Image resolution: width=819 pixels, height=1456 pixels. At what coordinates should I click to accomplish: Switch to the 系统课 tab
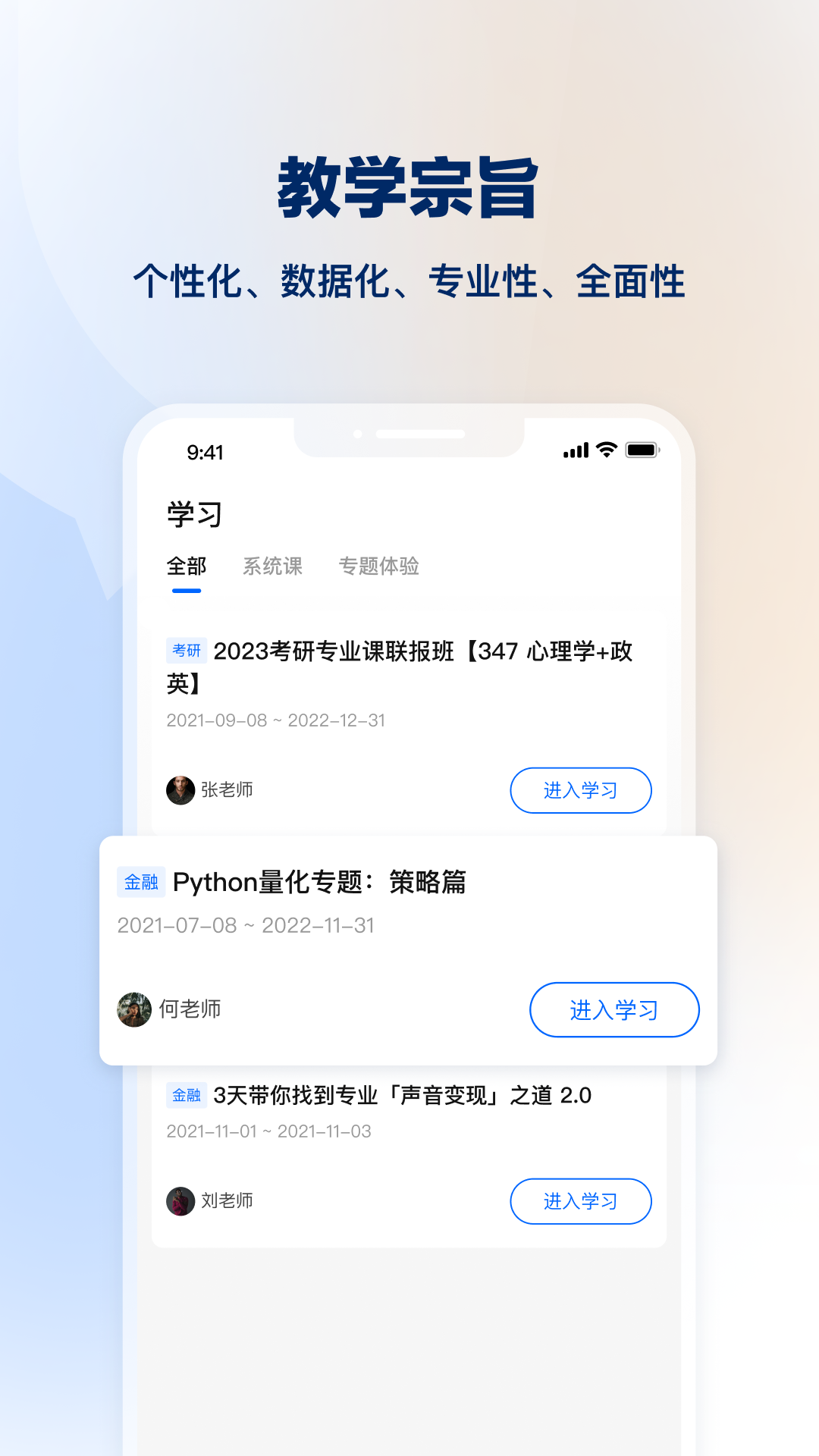click(275, 566)
